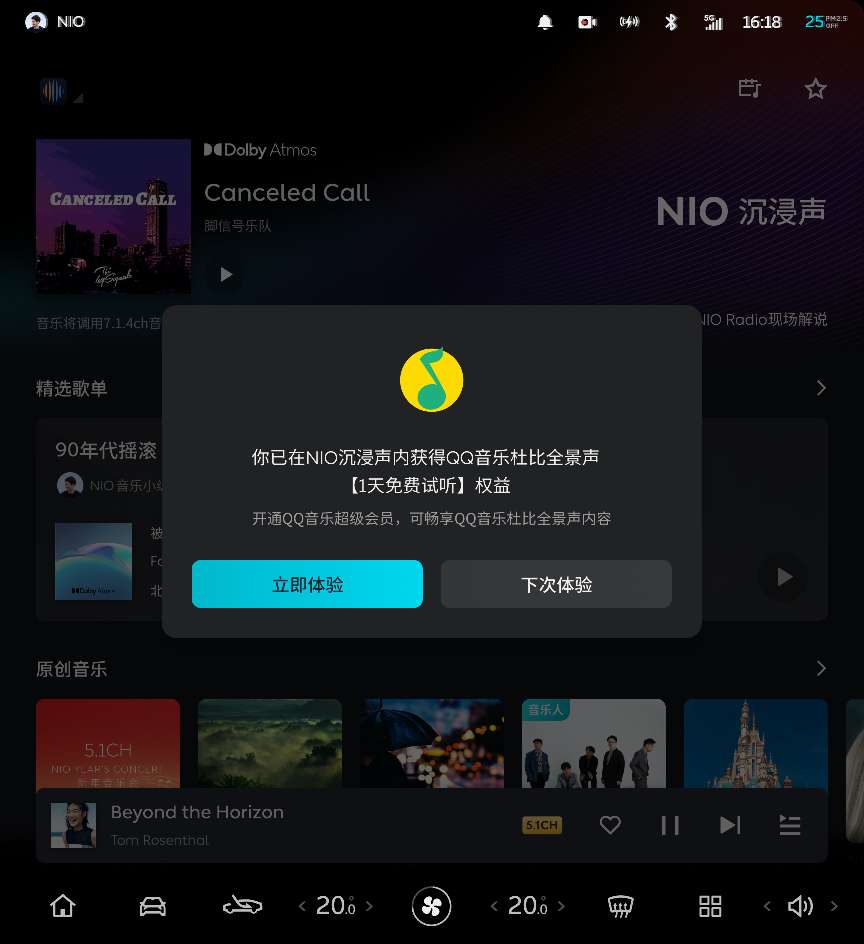Open the apps grid
The width and height of the screenshot is (864, 944).
(x=710, y=905)
